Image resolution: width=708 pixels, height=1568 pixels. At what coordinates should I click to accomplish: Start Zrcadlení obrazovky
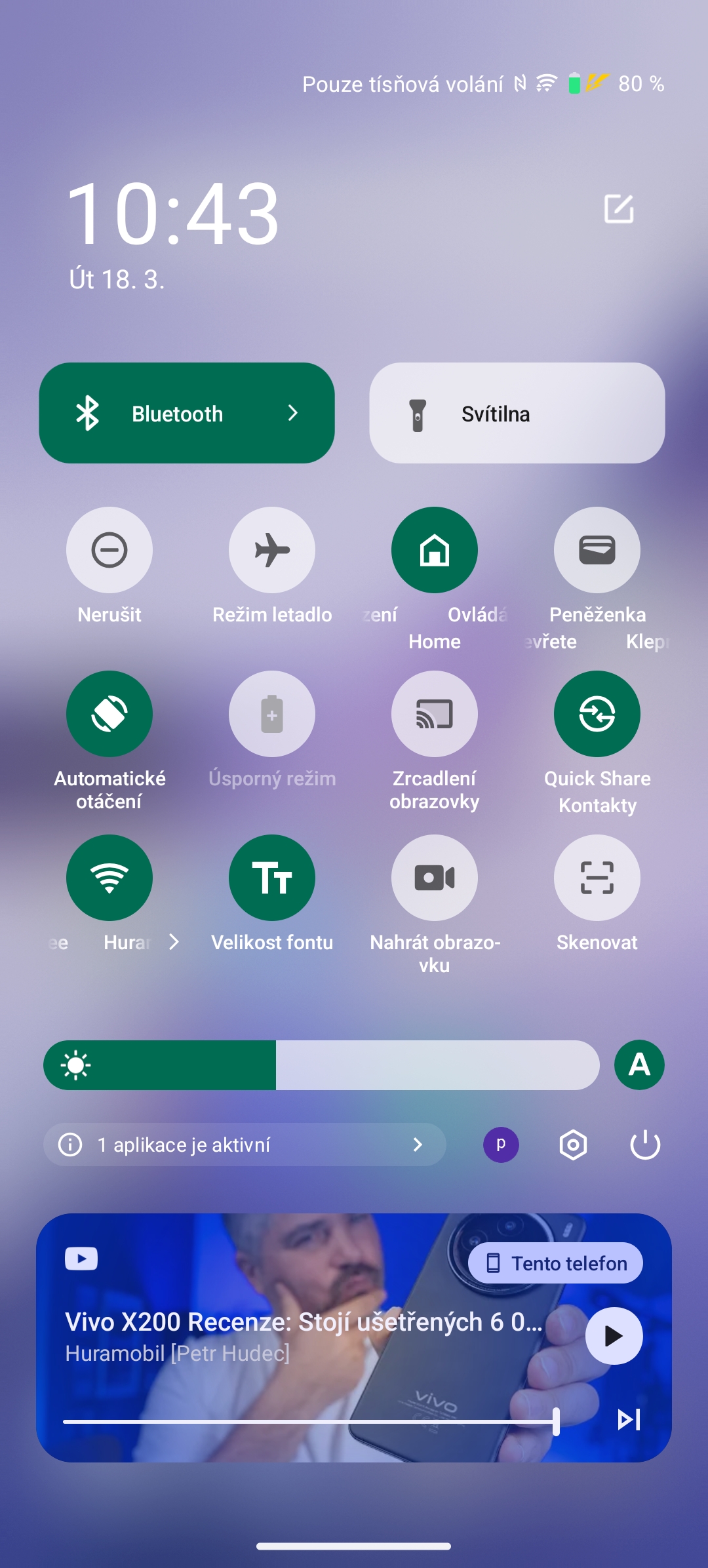pyautogui.click(x=435, y=714)
